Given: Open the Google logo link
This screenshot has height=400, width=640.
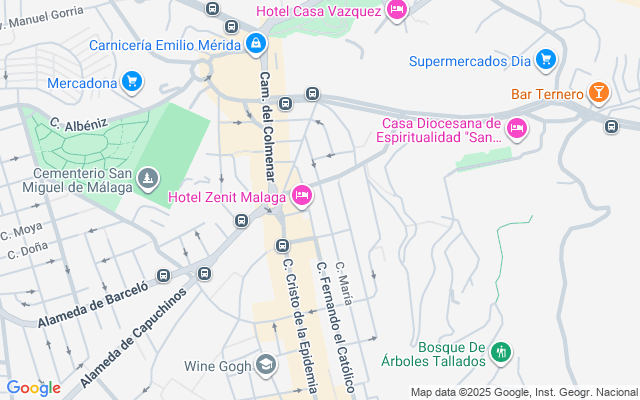Looking at the screenshot, I should click(33, 387).
